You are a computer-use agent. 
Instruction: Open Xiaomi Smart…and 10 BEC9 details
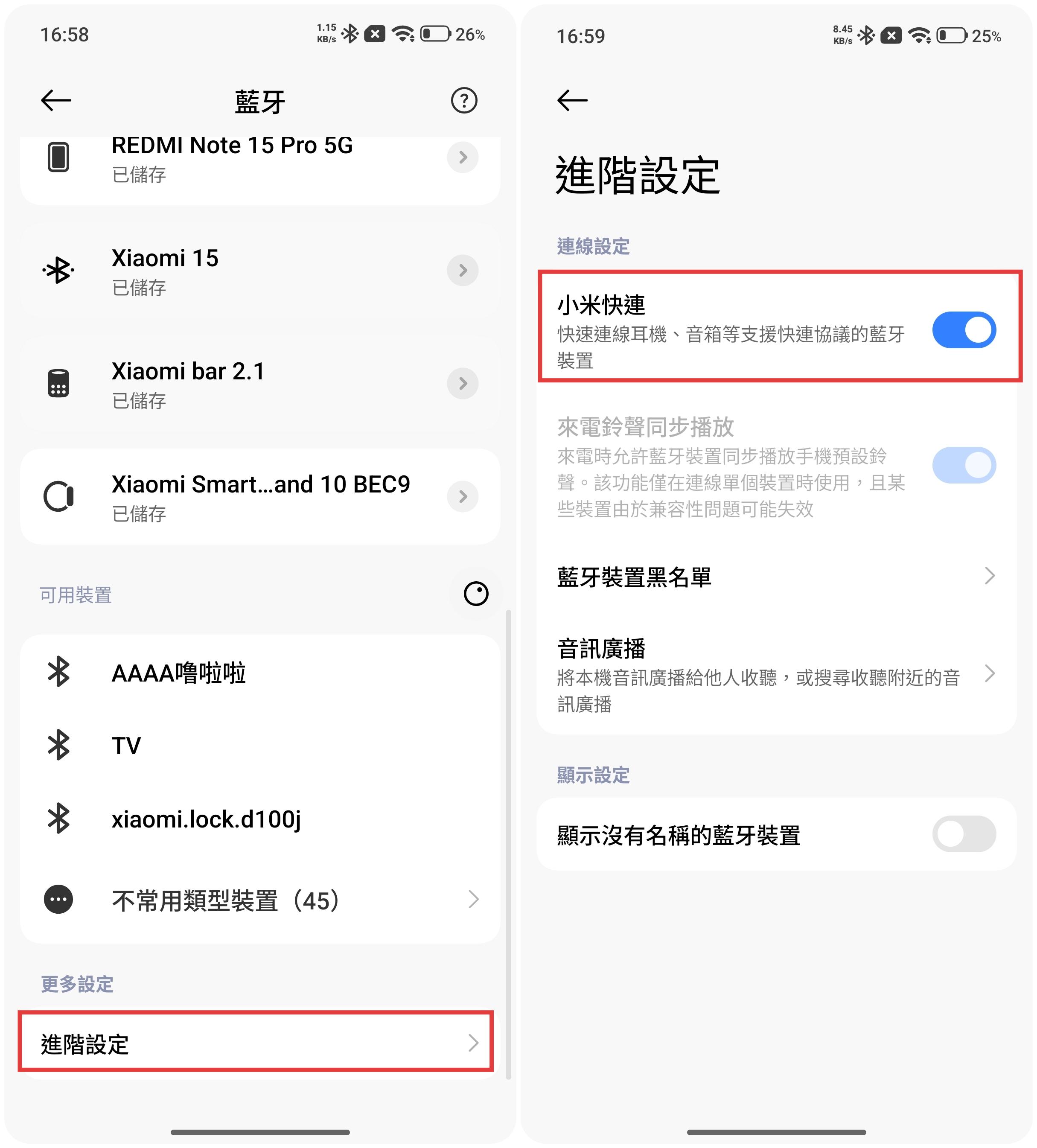coord(462,497)
